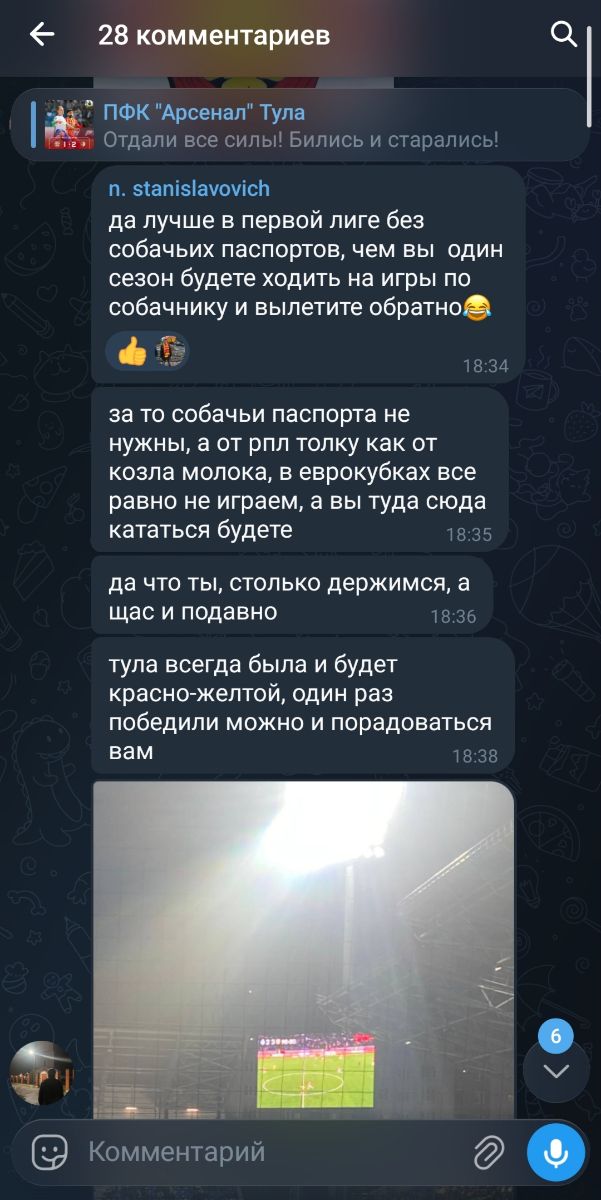The height and width of the screenshot is (1200, 601).
Task: Open the commenter's avatar next to photo
Action: (42, 1072)
